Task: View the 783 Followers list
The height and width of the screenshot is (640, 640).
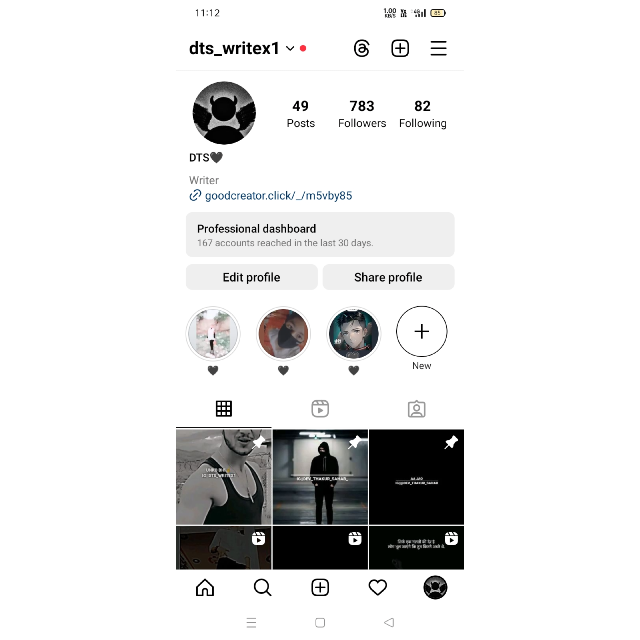Action: point(362,113)
